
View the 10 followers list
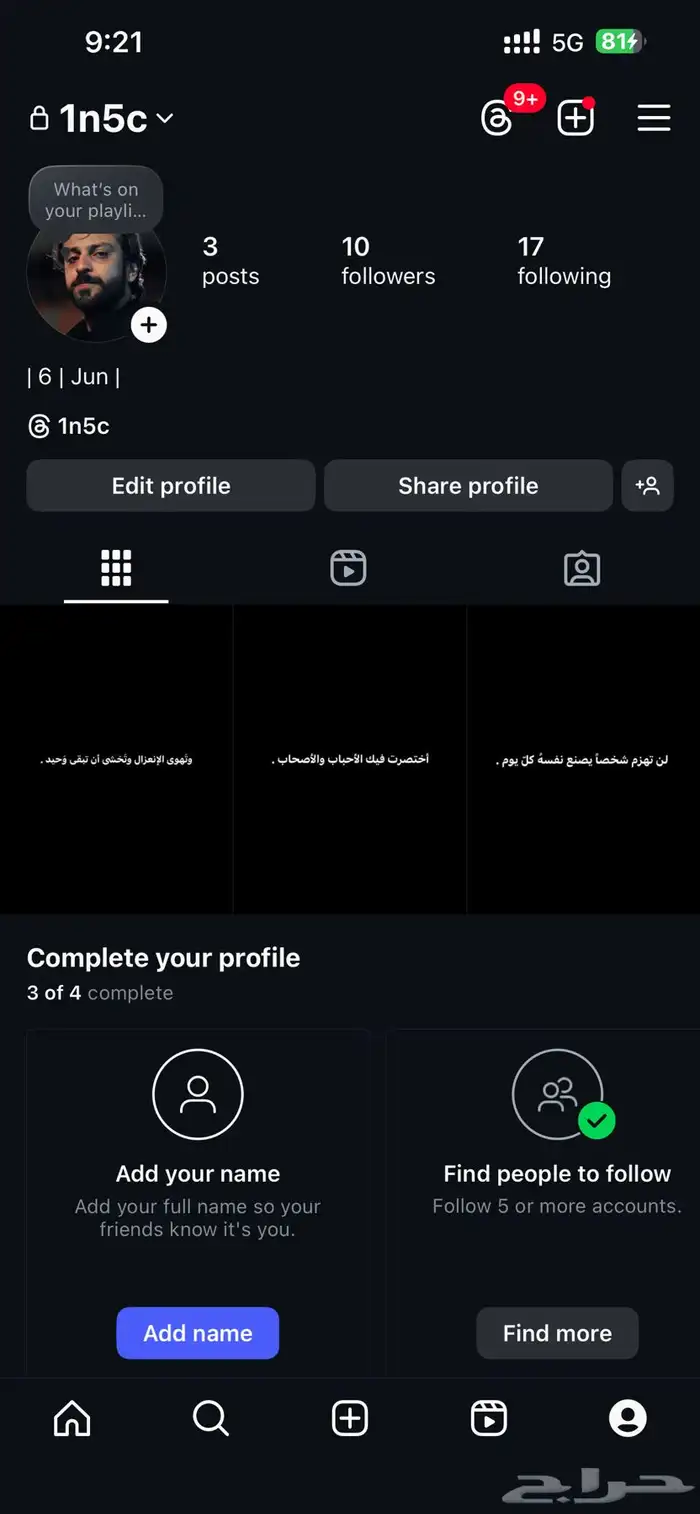(x=388, y=261)
